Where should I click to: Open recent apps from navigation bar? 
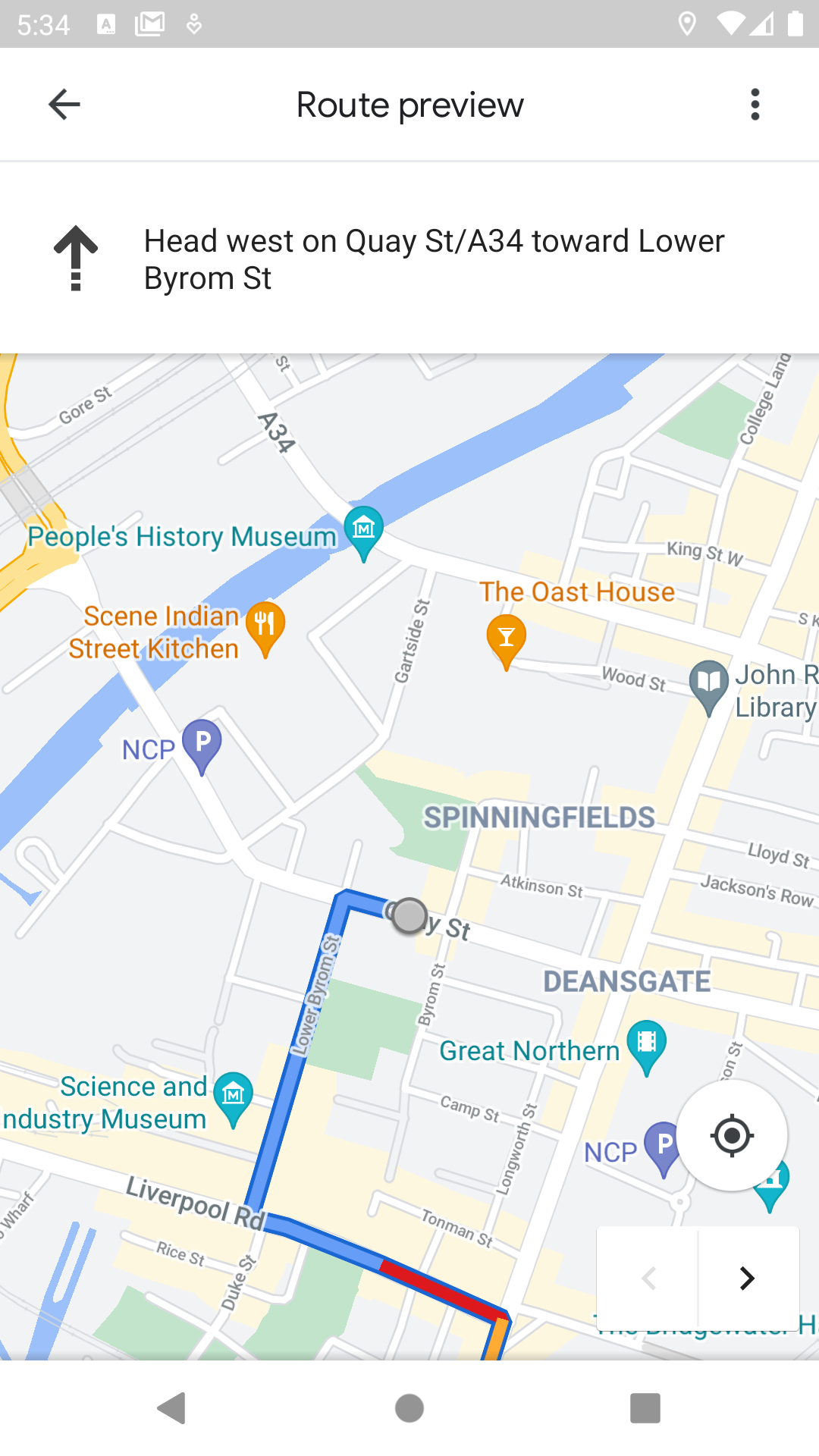click(645, 1408)
